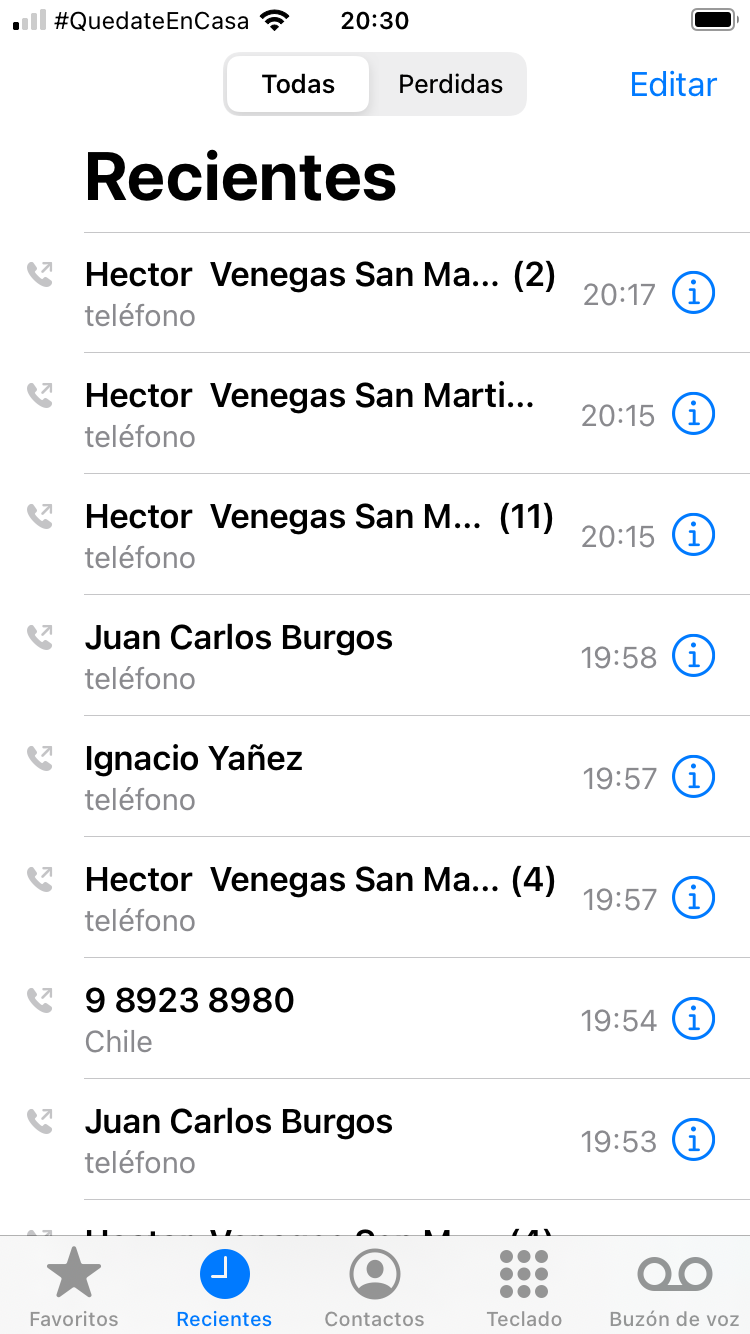Screen dimensions: 750x1334
Task: Select the Todas segment
Action: [x=298, y=84]
